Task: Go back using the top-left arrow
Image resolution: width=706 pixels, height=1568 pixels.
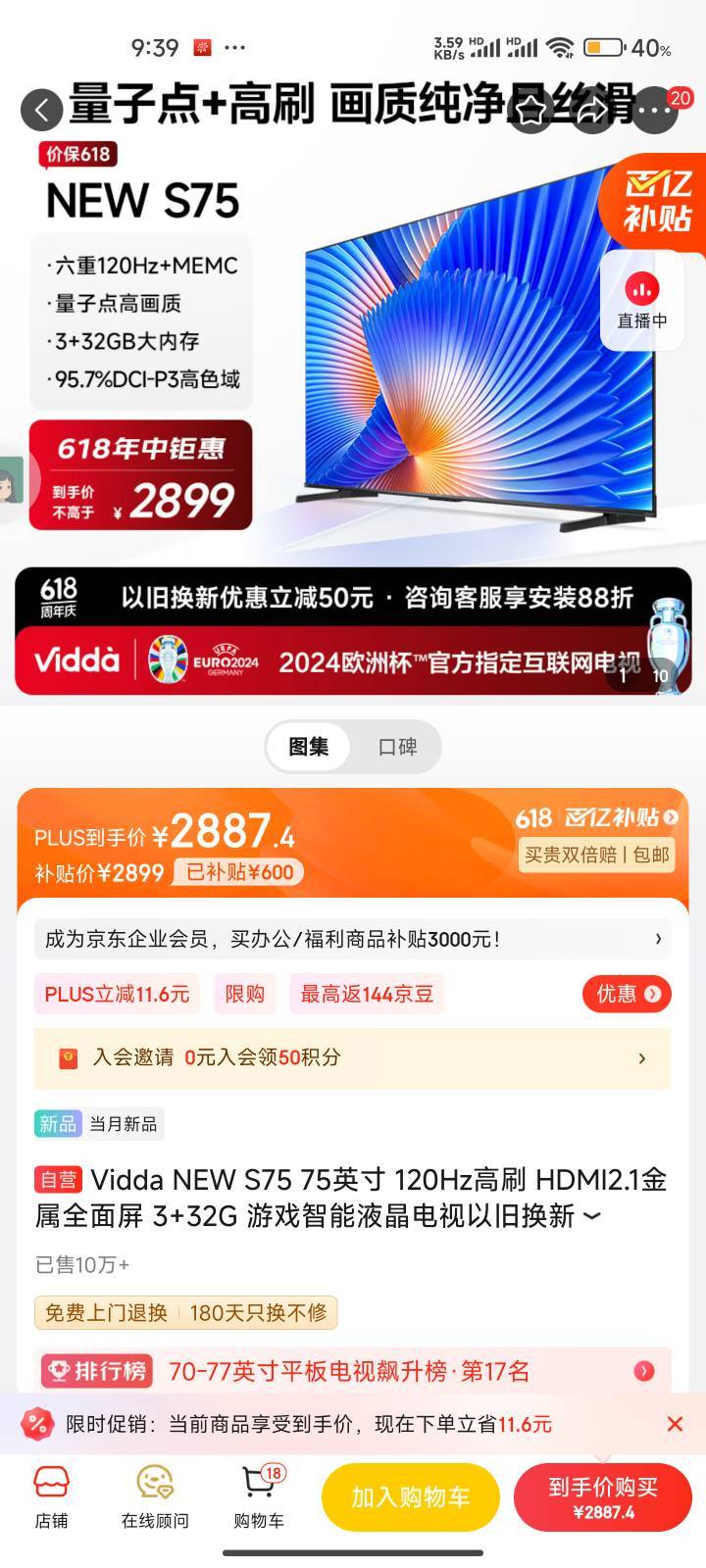Action: coord(42,110)
